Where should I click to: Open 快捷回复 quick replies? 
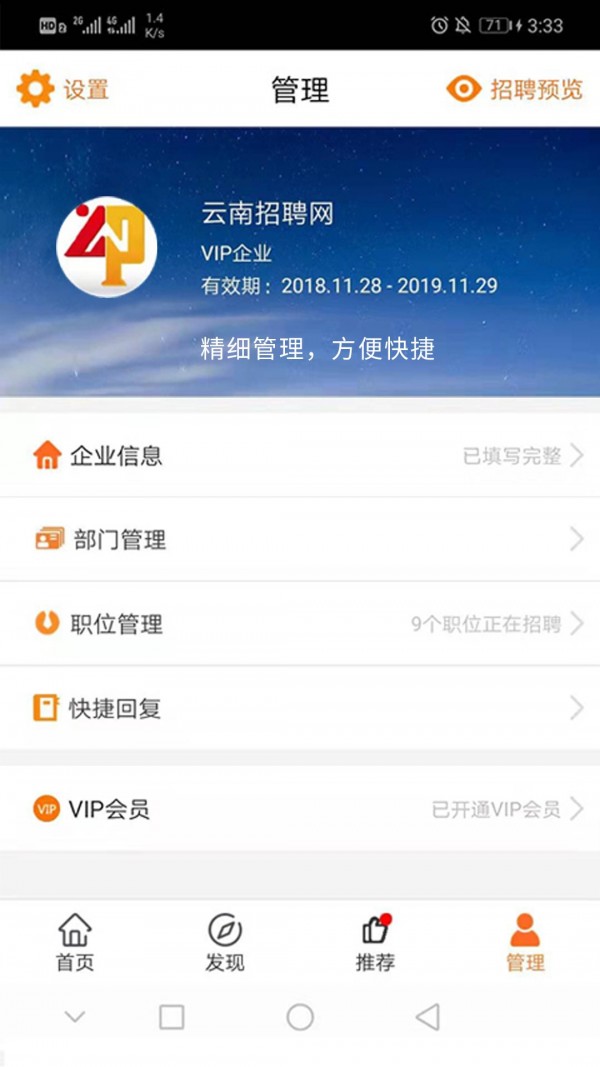pos(300,709)
